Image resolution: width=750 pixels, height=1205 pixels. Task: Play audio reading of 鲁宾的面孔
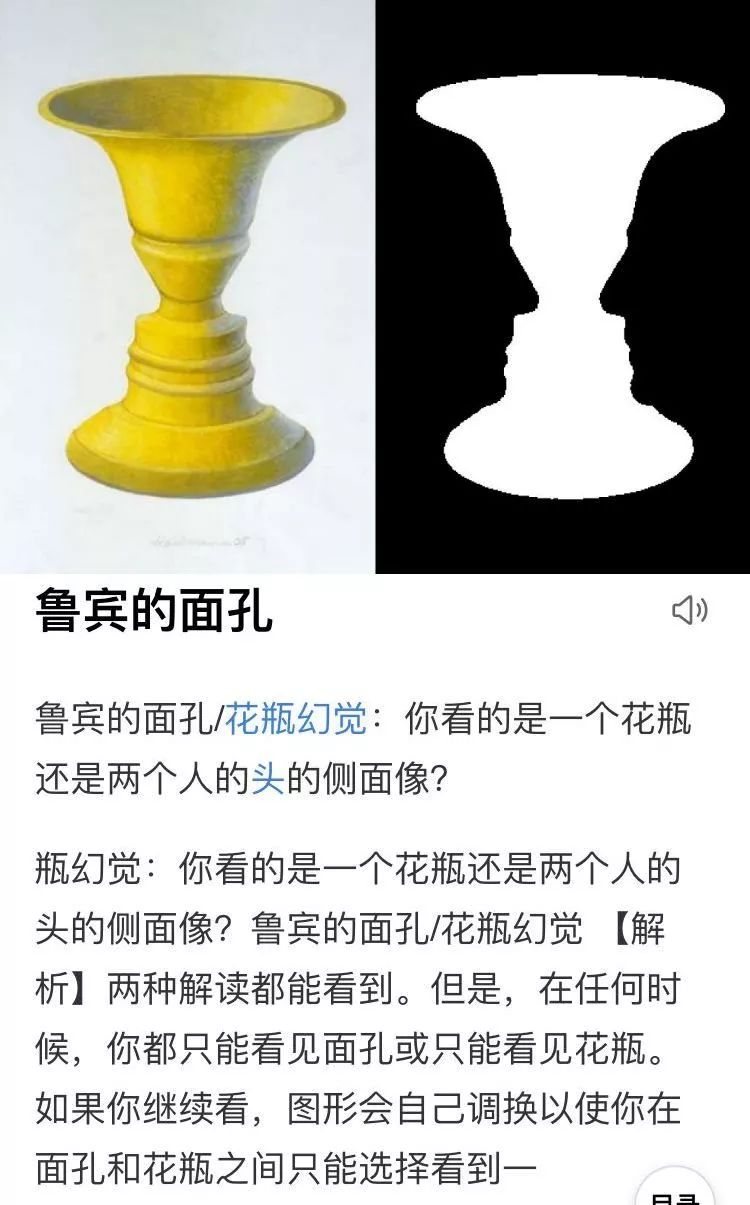[689, 610]
